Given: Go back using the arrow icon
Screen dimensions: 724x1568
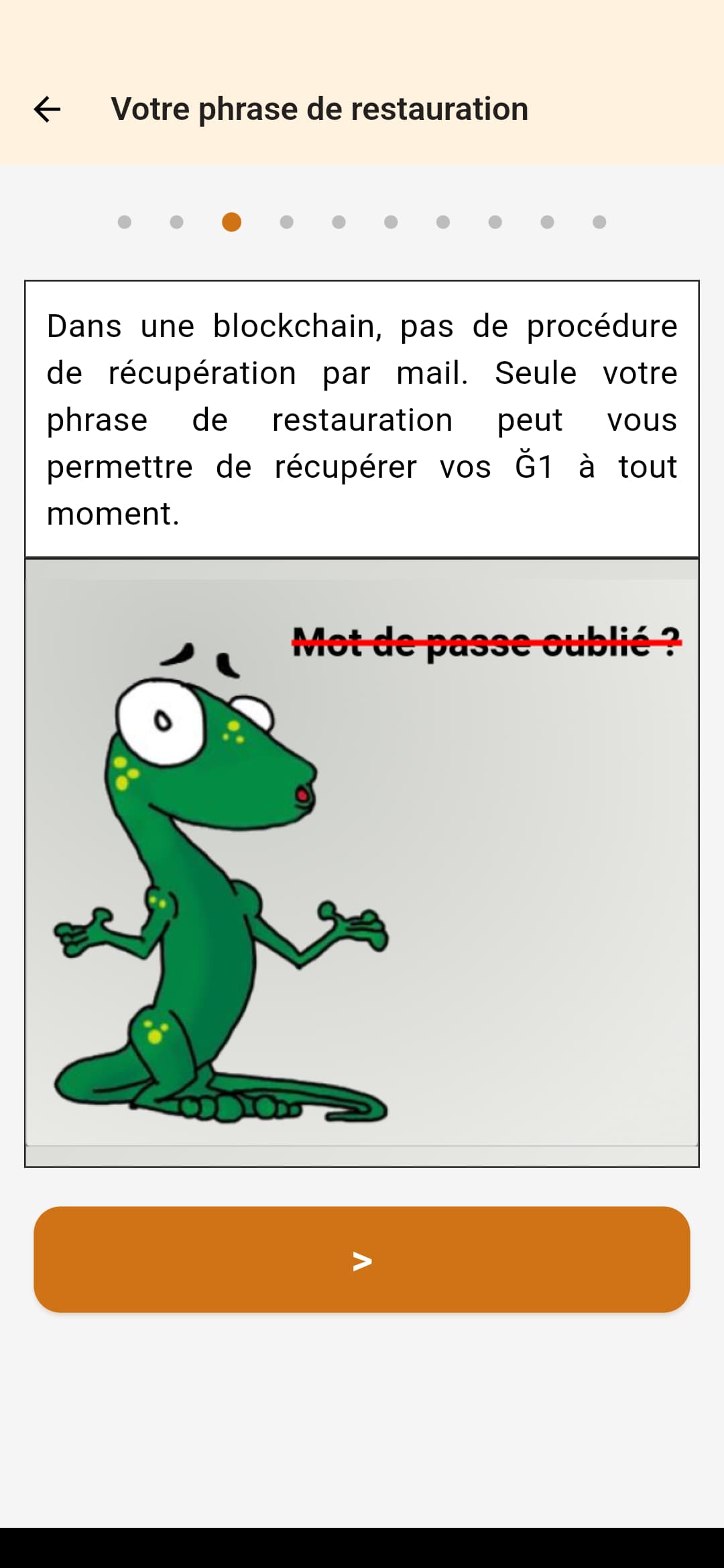Looking at the screenshot, I should pyautogui.click(x=47, y=109).
